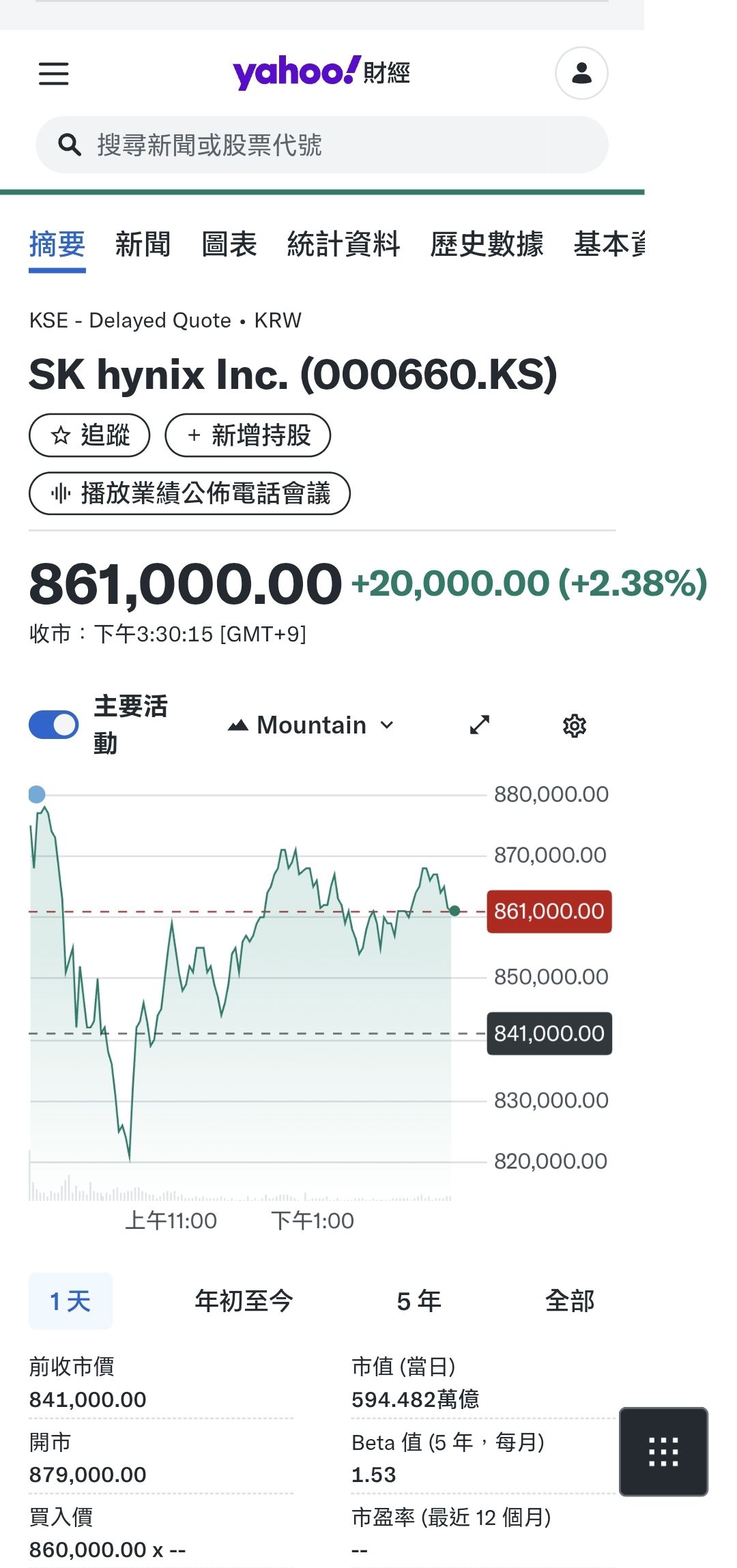Tap 新增持股 to add holding

point(248,435)
